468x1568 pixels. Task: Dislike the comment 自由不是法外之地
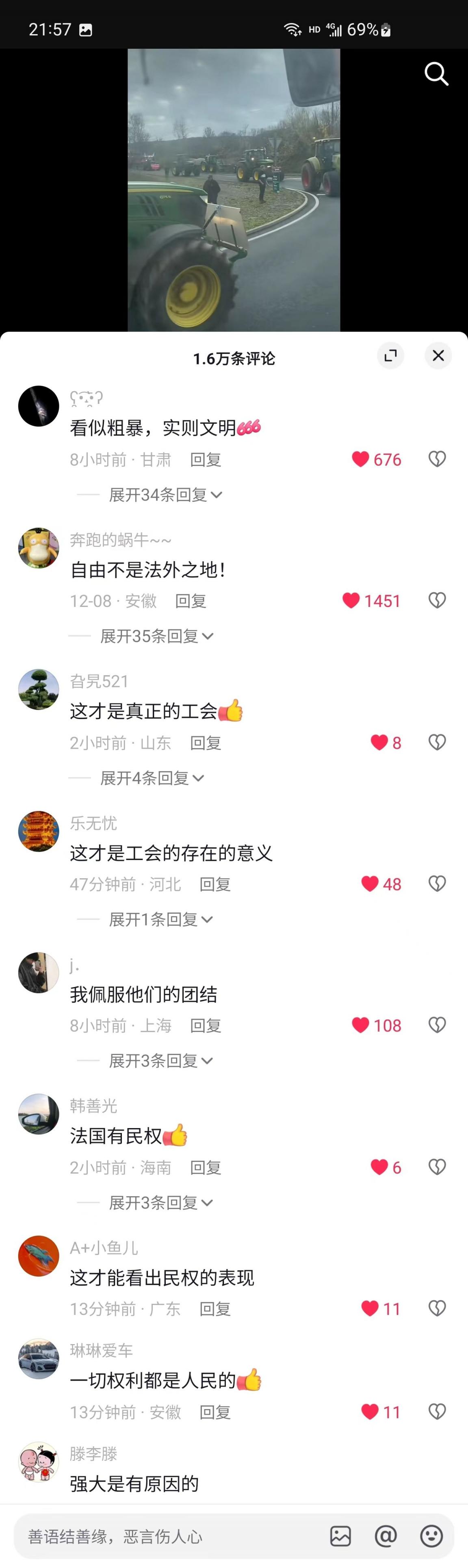[x=437, y=601]
